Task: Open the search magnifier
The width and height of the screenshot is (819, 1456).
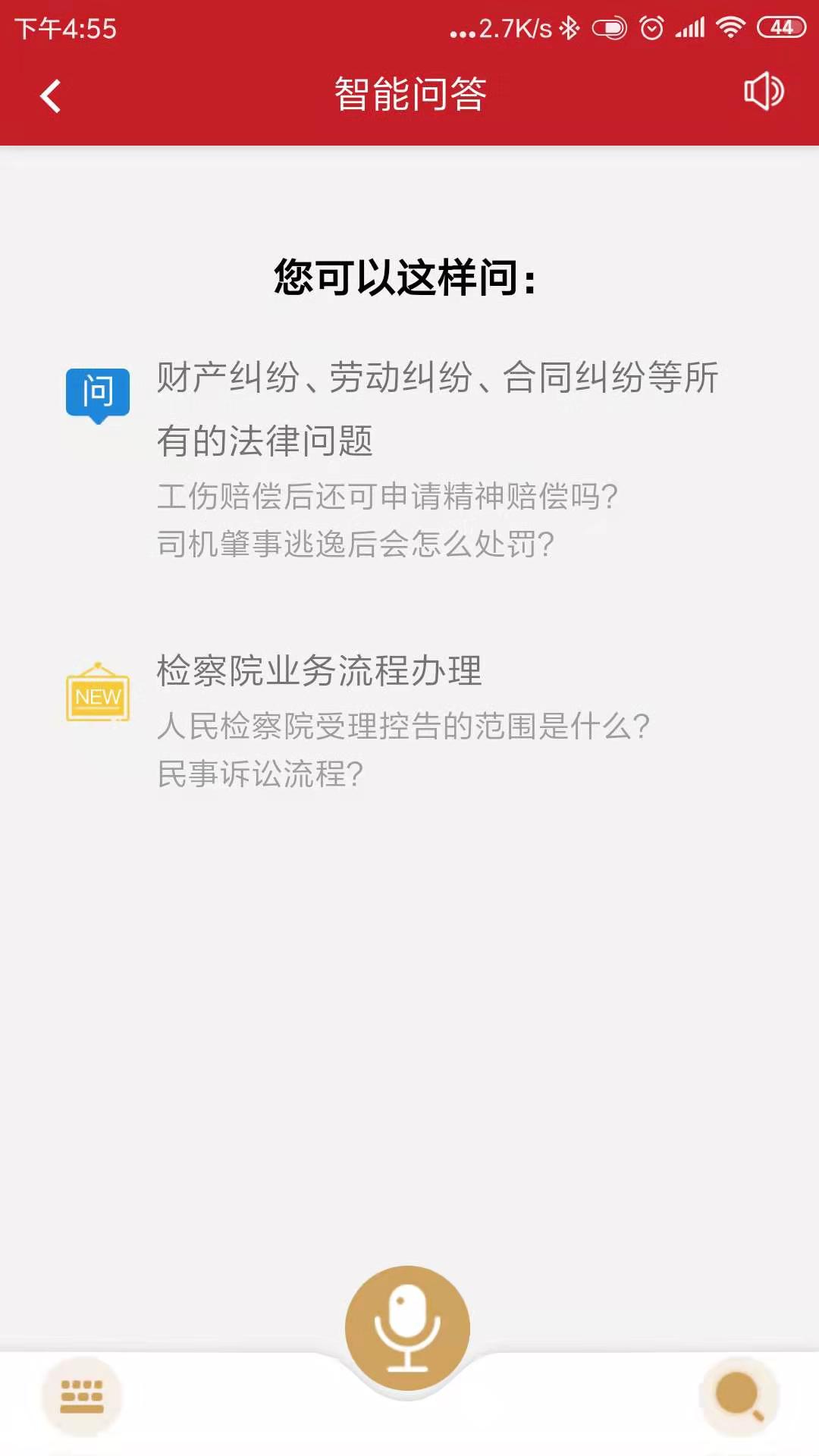Action: pyautogui.click(x=739, y=1396)
